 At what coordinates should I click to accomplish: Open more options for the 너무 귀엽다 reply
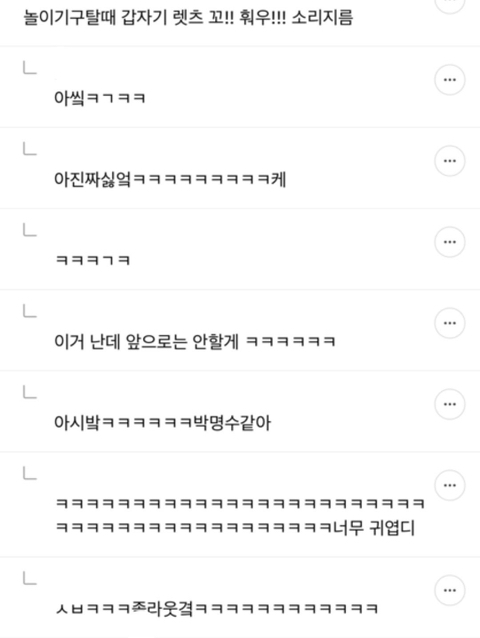click(449, 485)
